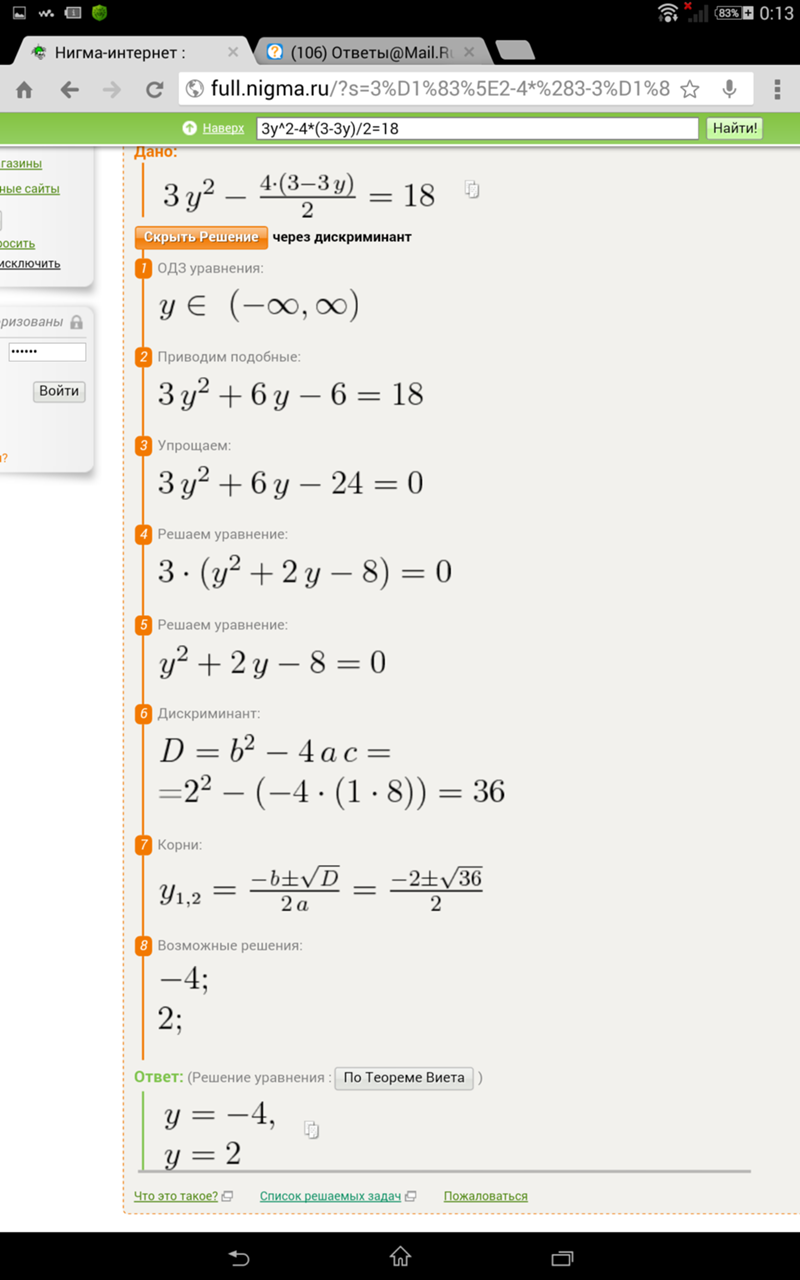Reload the current page
This screenshot has height=1280, width=800.
[154, 90]
